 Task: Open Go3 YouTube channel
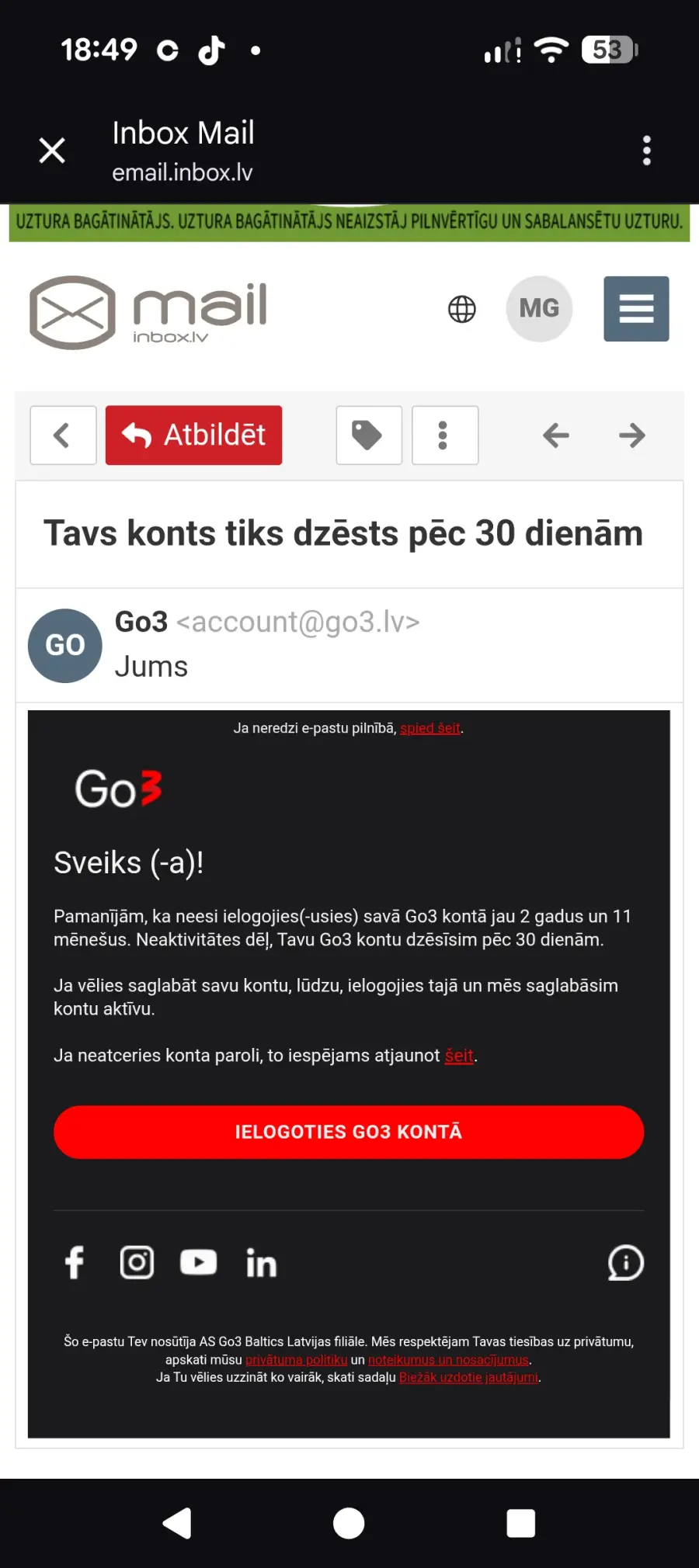[198, 1263]
